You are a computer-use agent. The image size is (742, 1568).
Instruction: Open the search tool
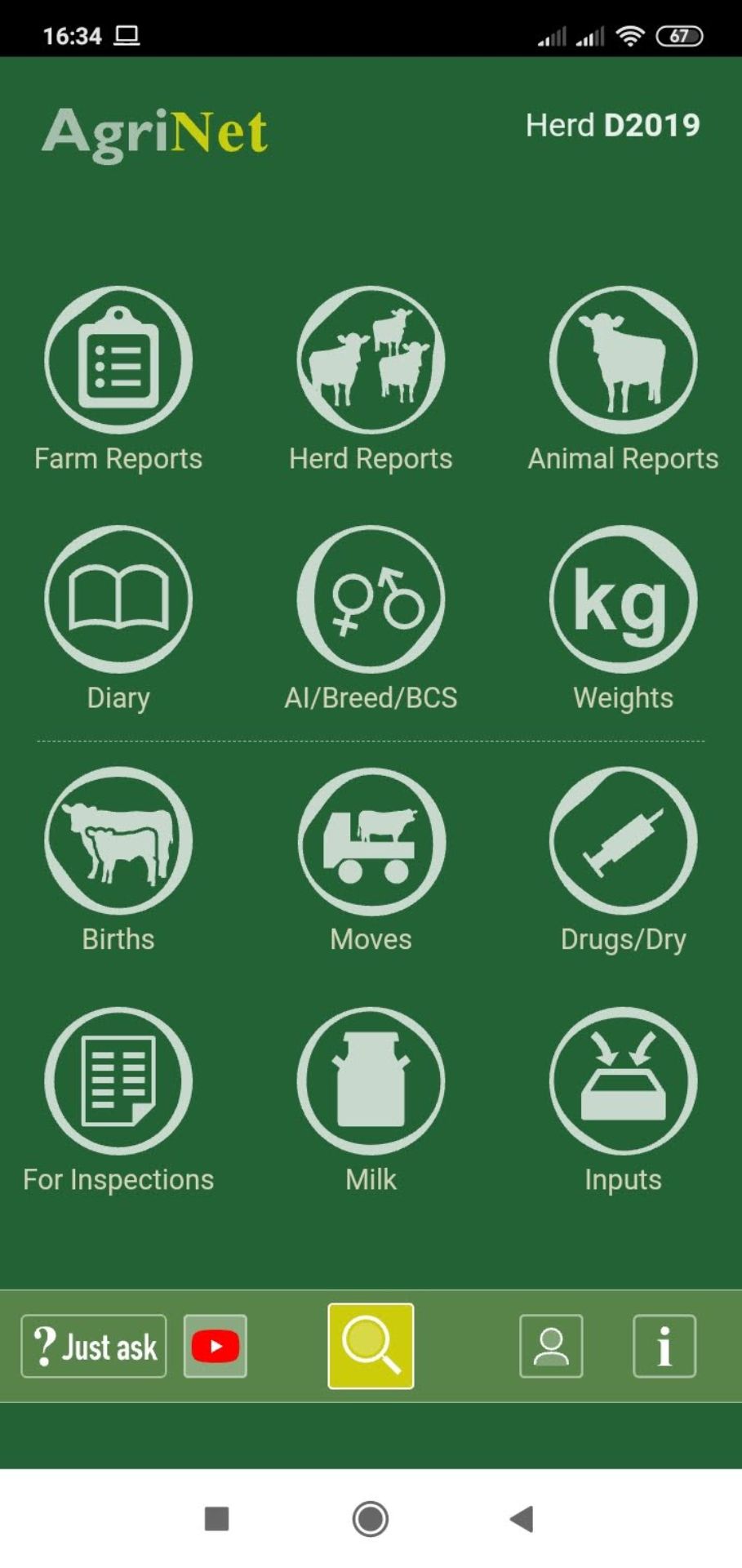370,1345
